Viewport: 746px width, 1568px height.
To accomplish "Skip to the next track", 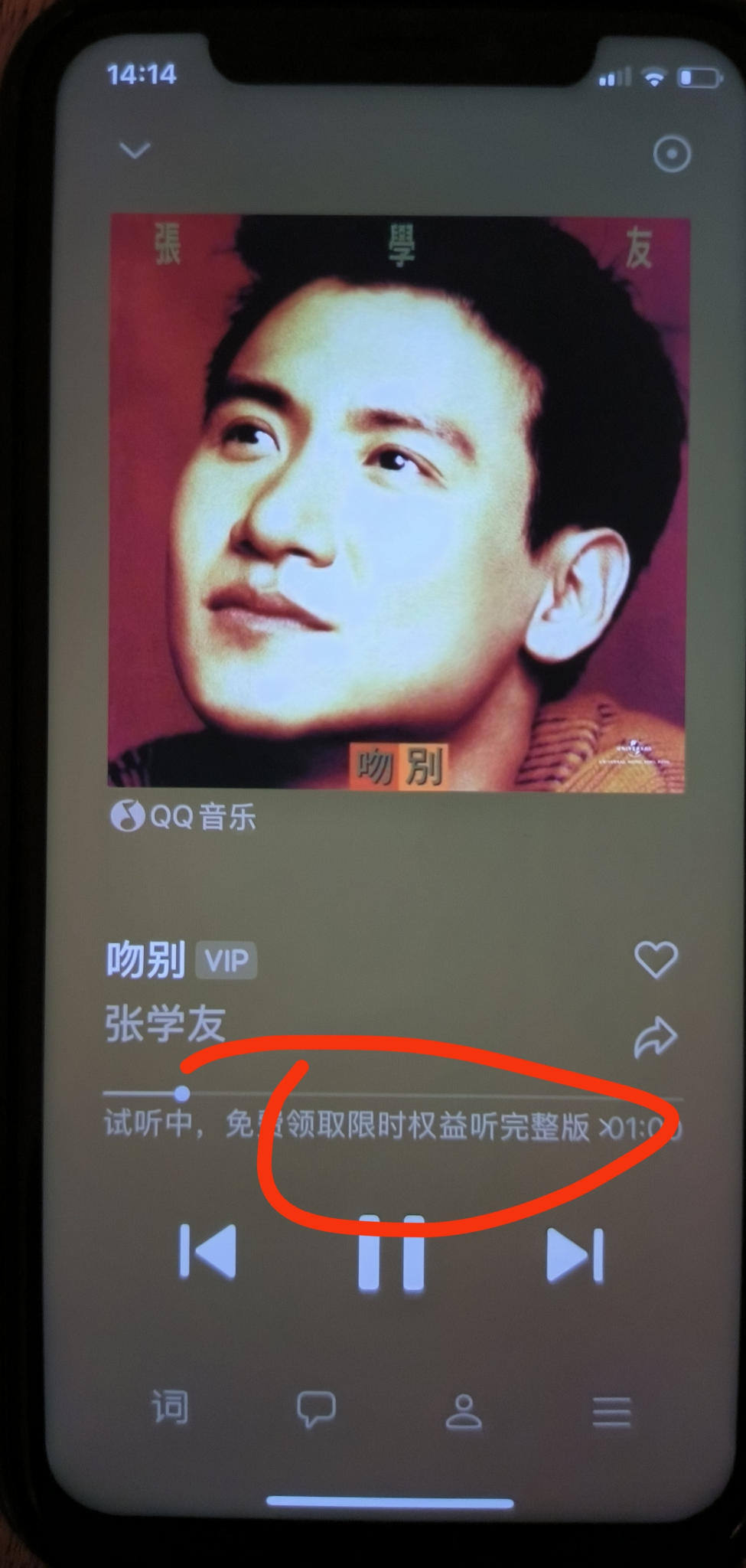I will coord(575,1254).
